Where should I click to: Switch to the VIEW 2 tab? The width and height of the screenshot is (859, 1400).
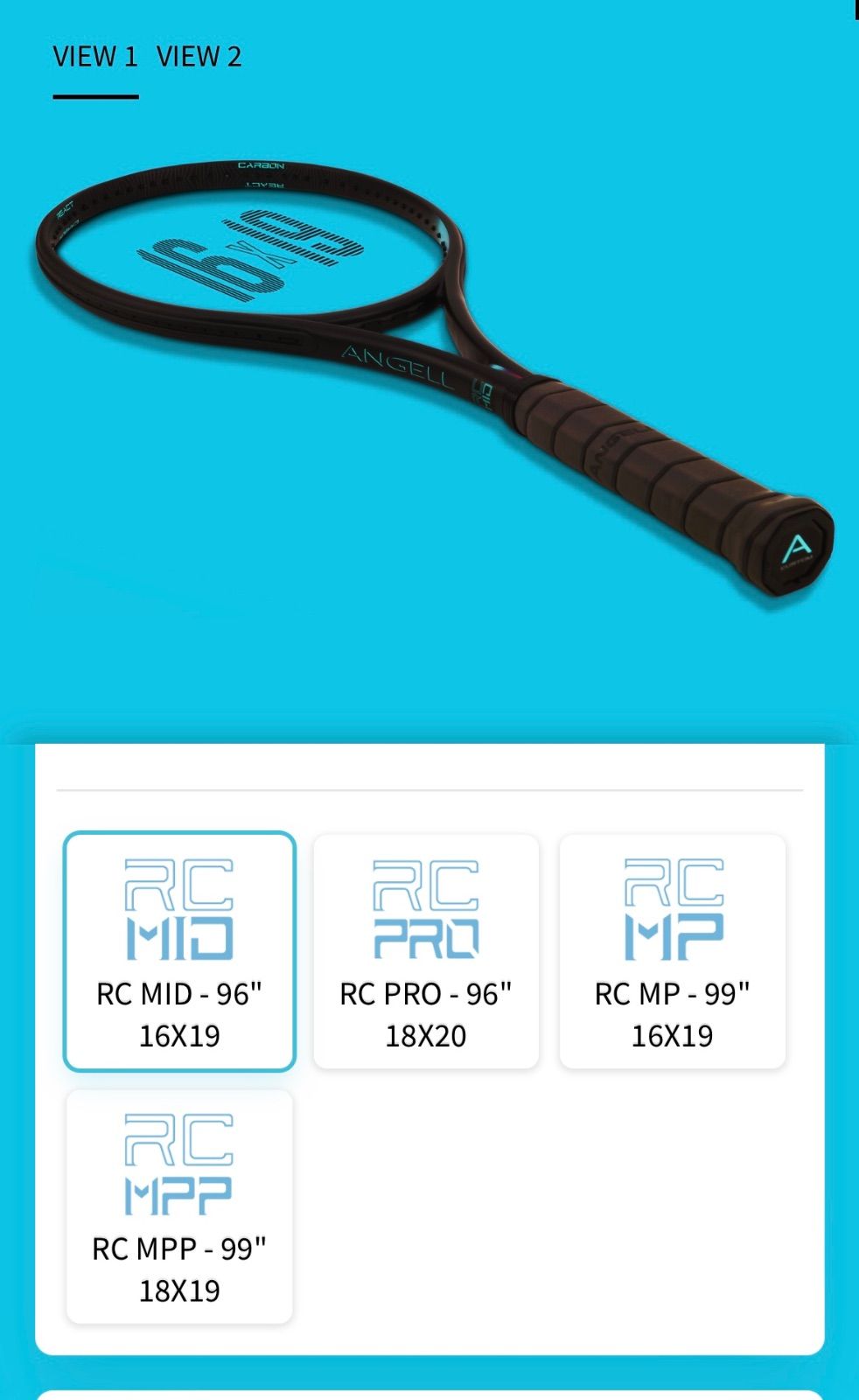coord(199,57)
